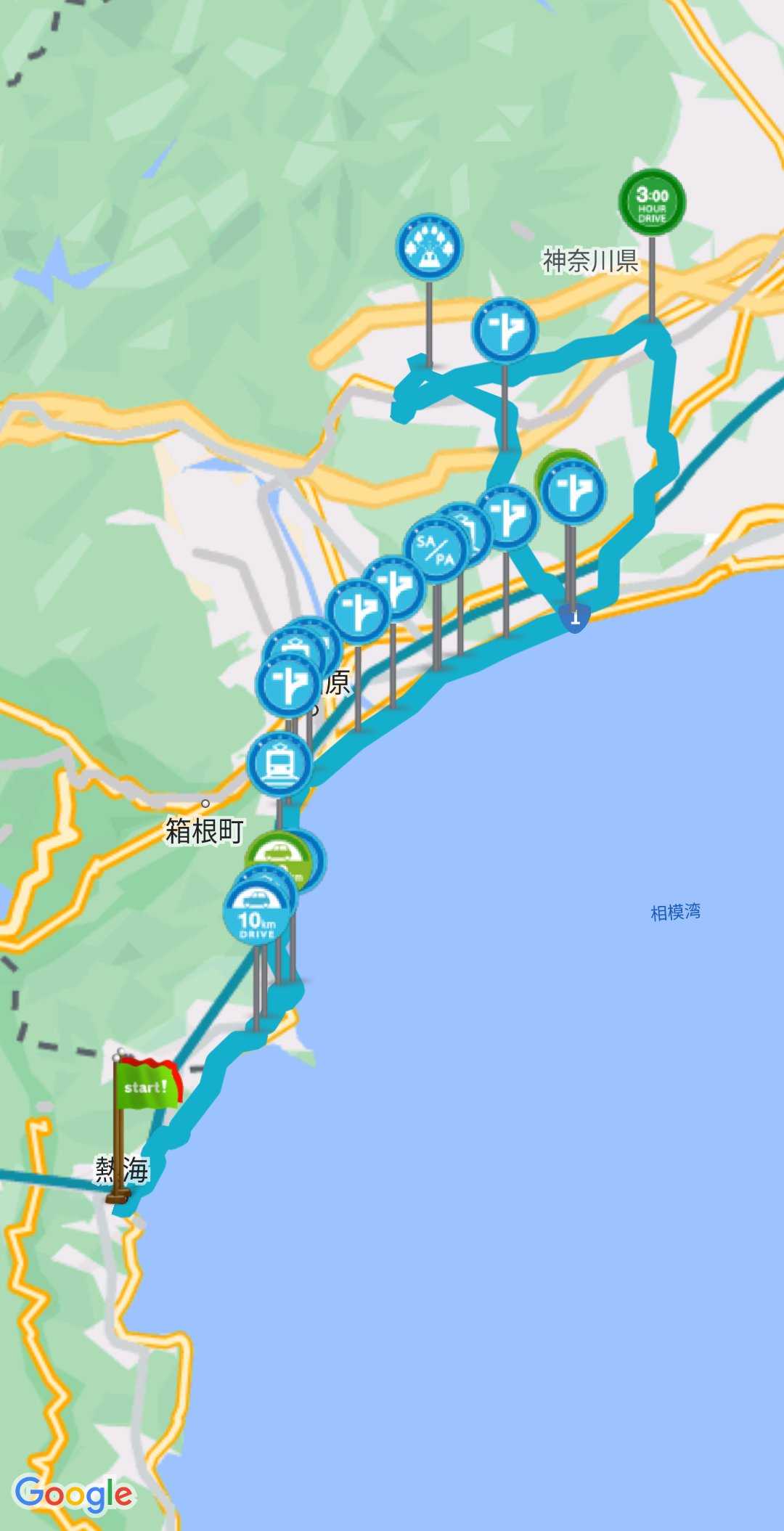Tap the green start flag marker
784x1531 pixels.
(148, 1086)
